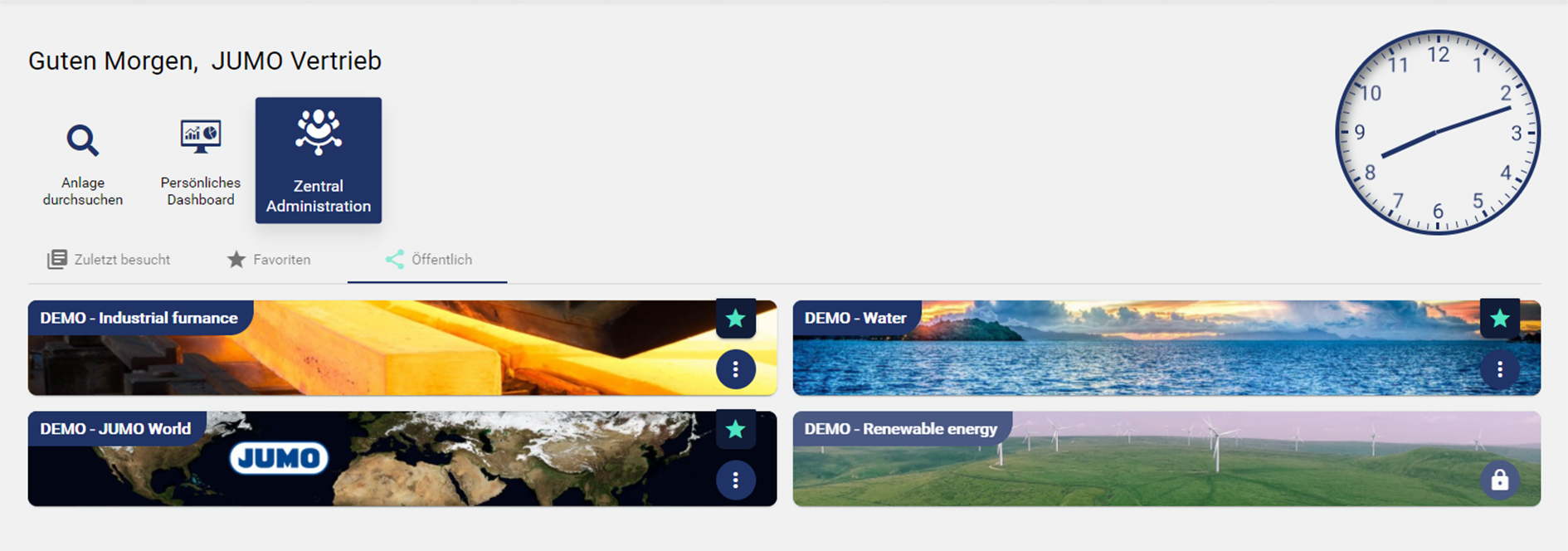Screen dimensions: 1568x551
Task: Switch to the Favoriten tab
Action: pos(269,260)
